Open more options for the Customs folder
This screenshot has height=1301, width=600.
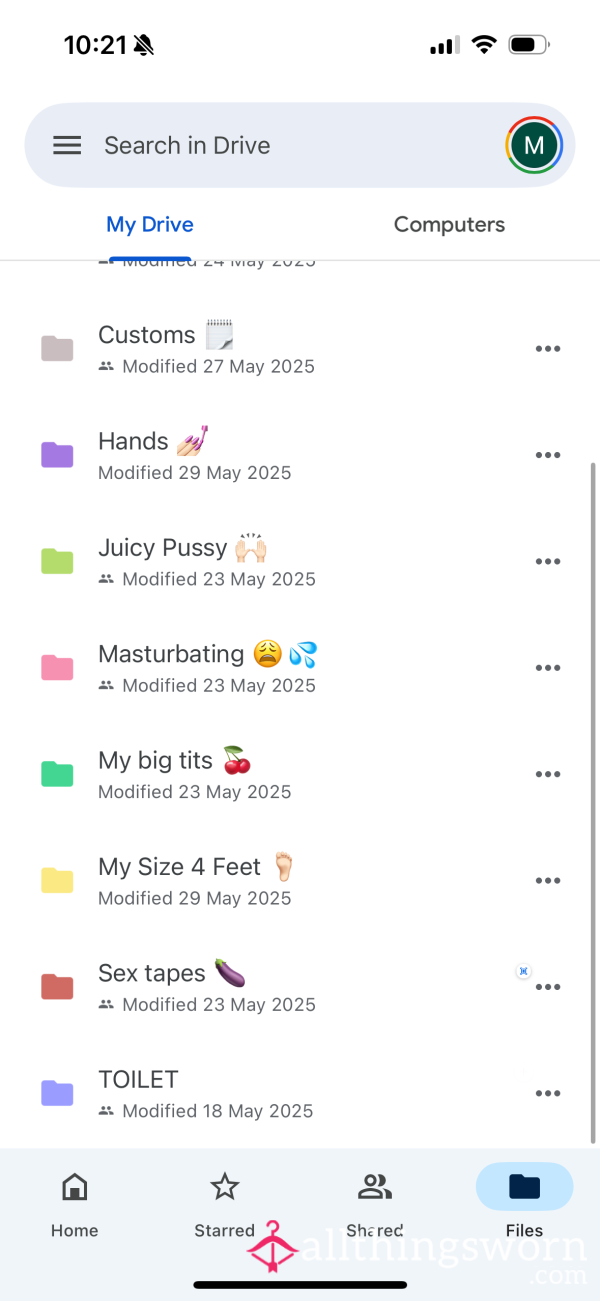click(547, 349)
